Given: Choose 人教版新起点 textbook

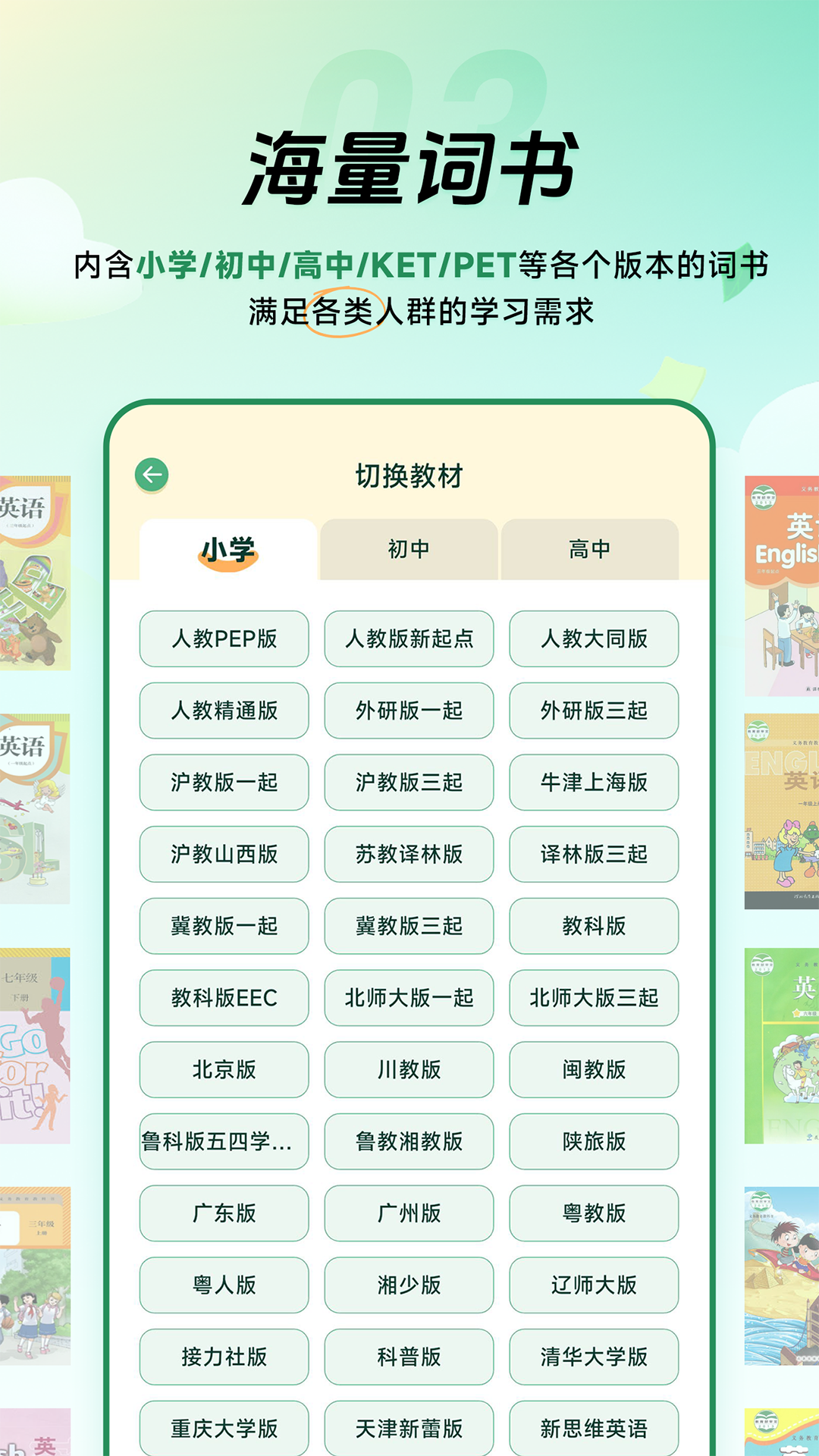Looking at the screenshot, I should tap(409, 640).
